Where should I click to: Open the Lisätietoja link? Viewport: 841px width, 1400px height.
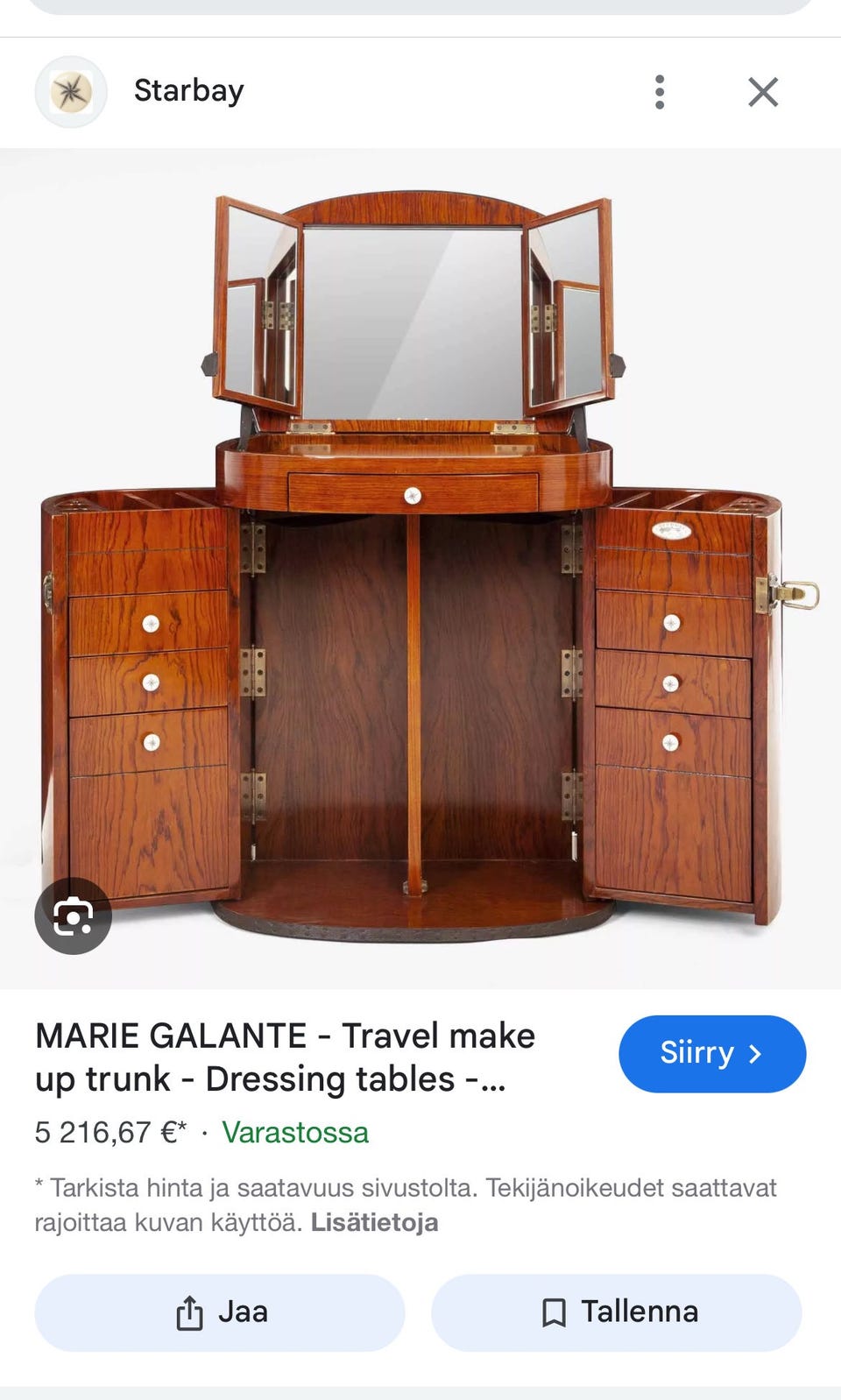(374, 1222)
